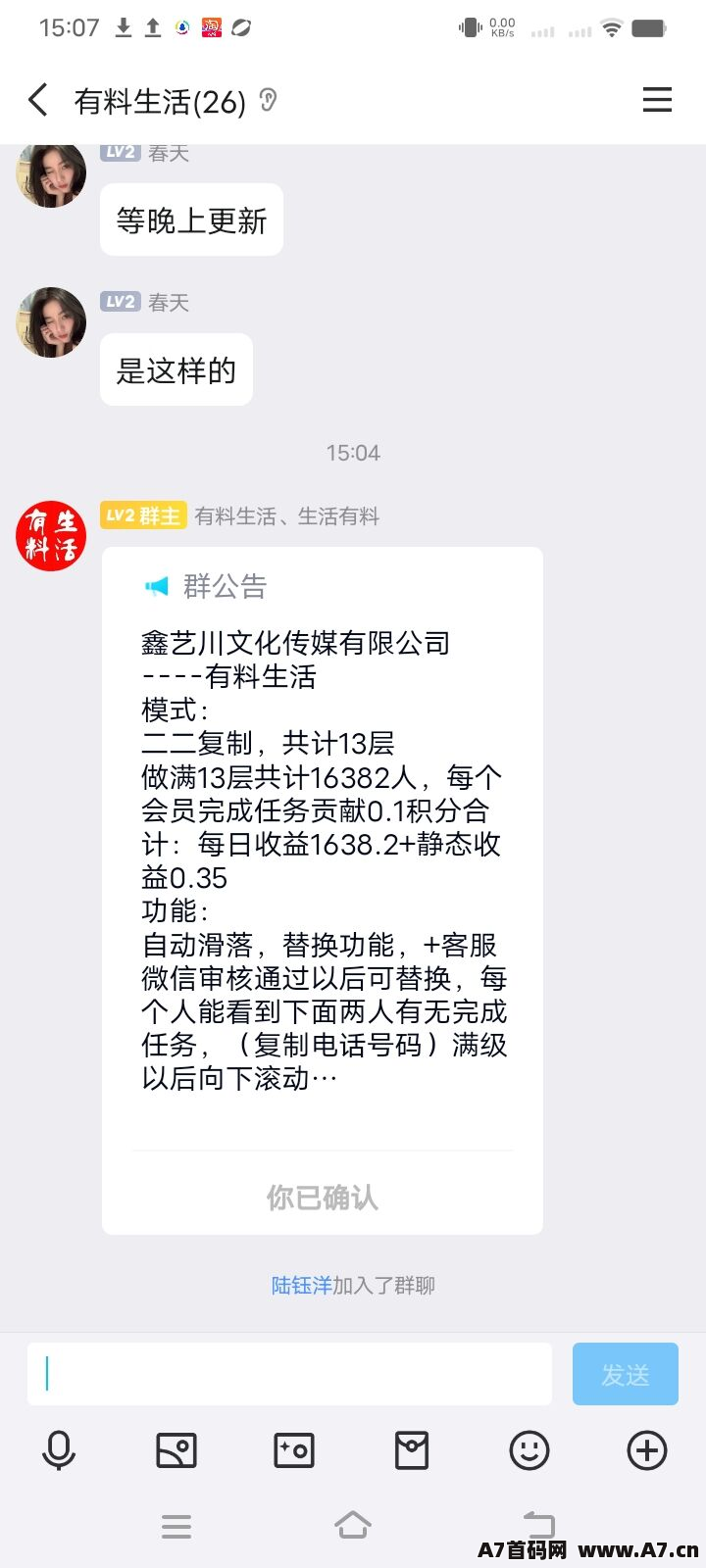Focus the message text field
The image size is (706, 1568).
pos(289,1374)
